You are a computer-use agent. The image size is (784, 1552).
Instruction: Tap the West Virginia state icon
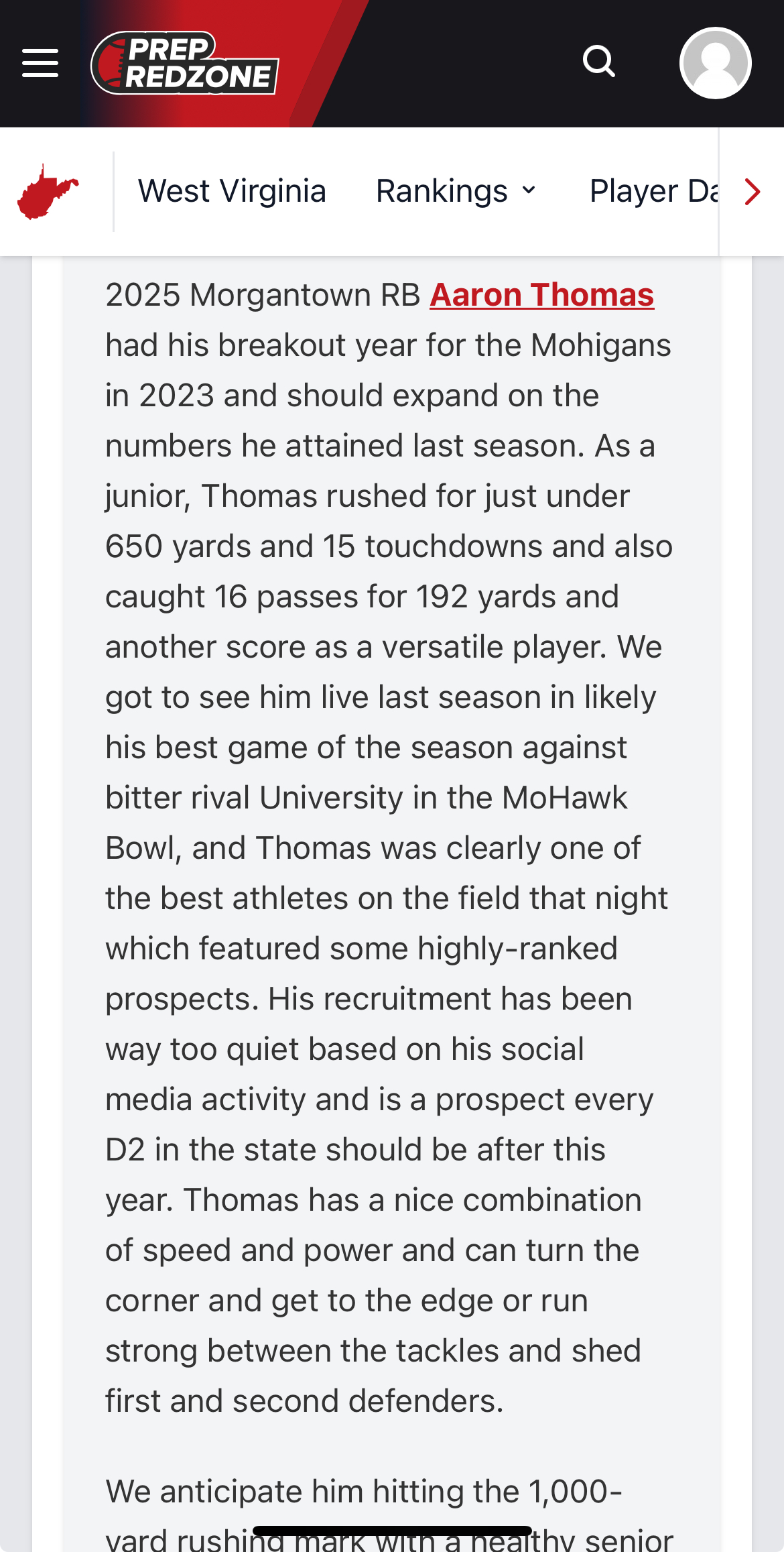(48, 192)
